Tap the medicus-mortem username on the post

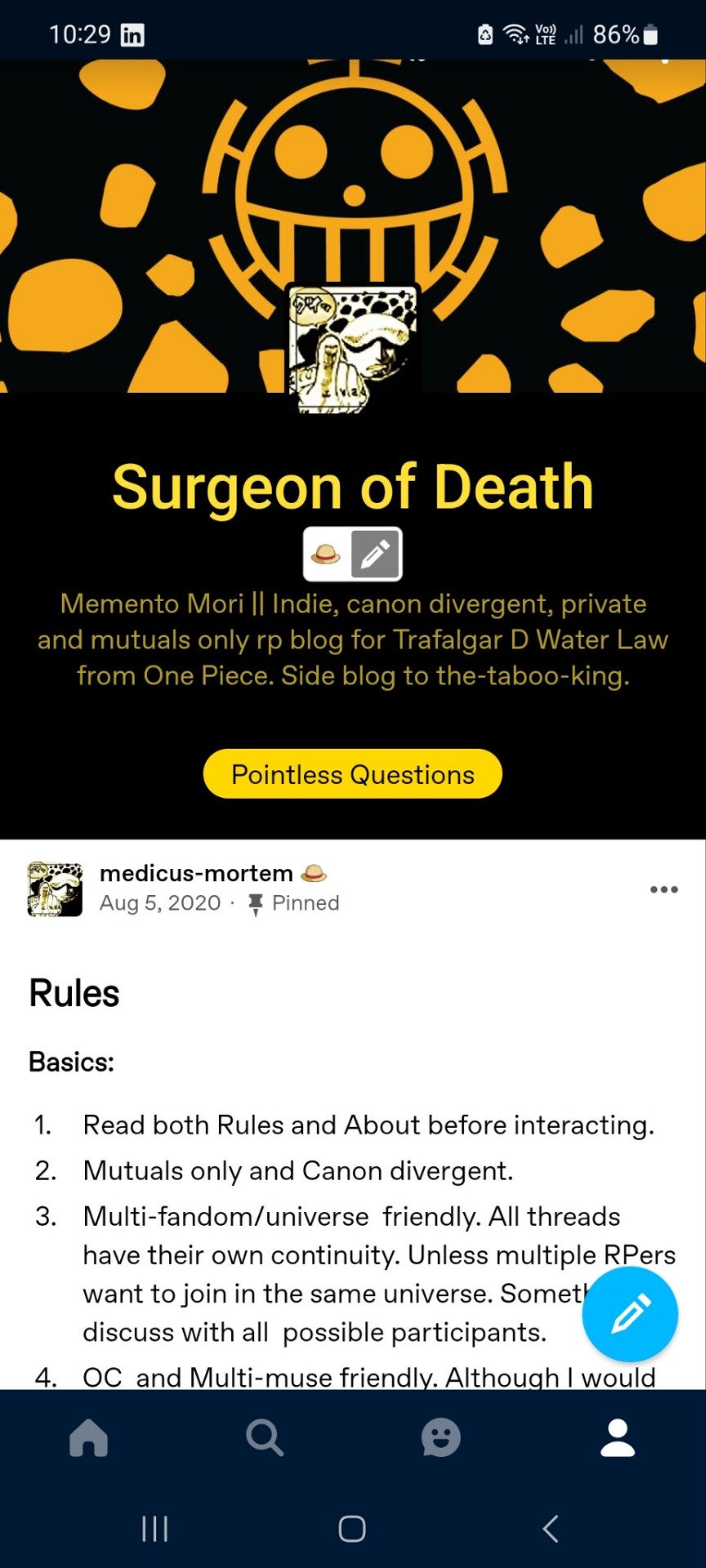point(196,873)
